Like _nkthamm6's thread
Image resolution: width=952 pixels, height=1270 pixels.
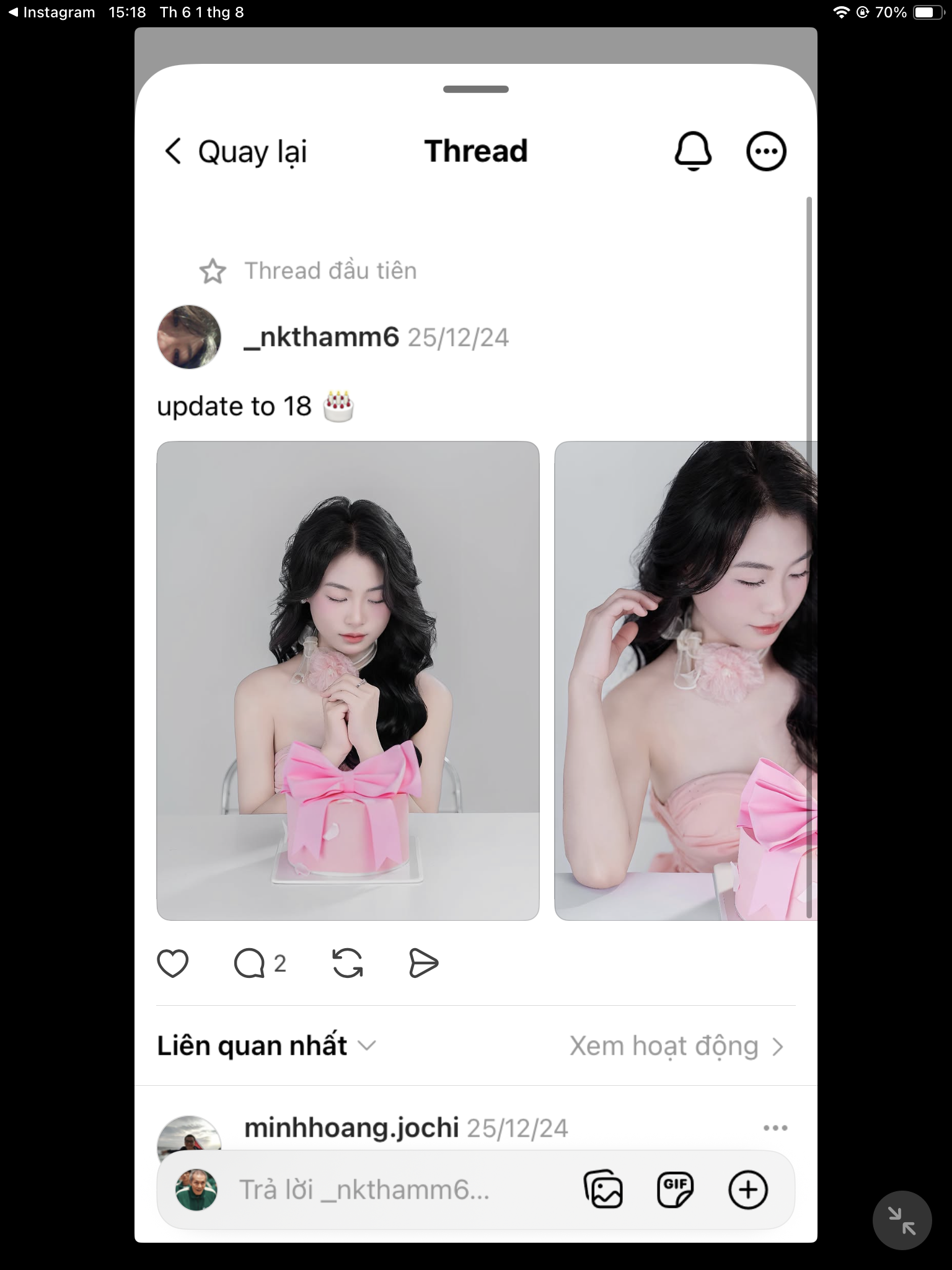point(172,964)
